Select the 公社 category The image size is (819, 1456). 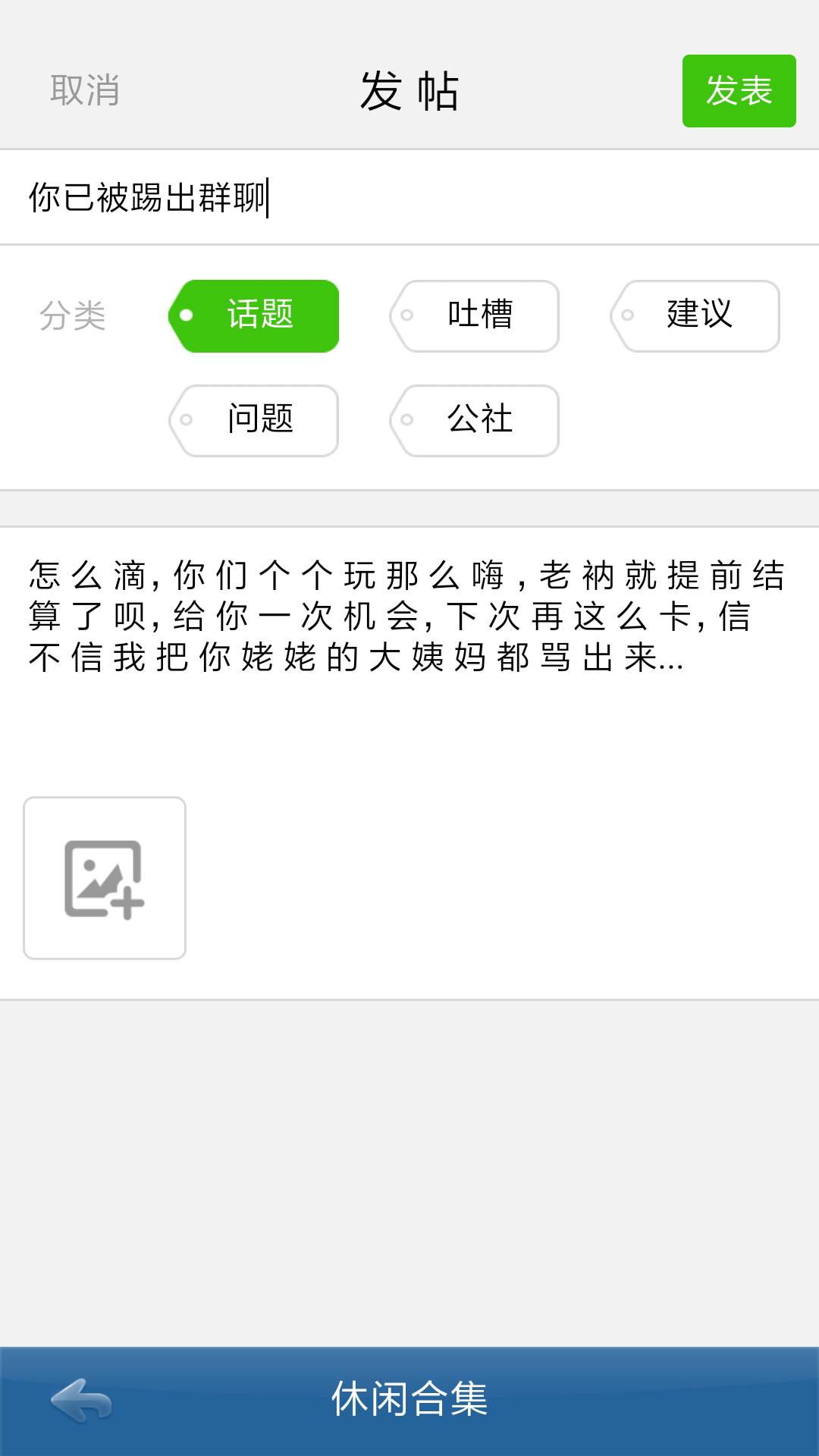[x=475, y=420]
